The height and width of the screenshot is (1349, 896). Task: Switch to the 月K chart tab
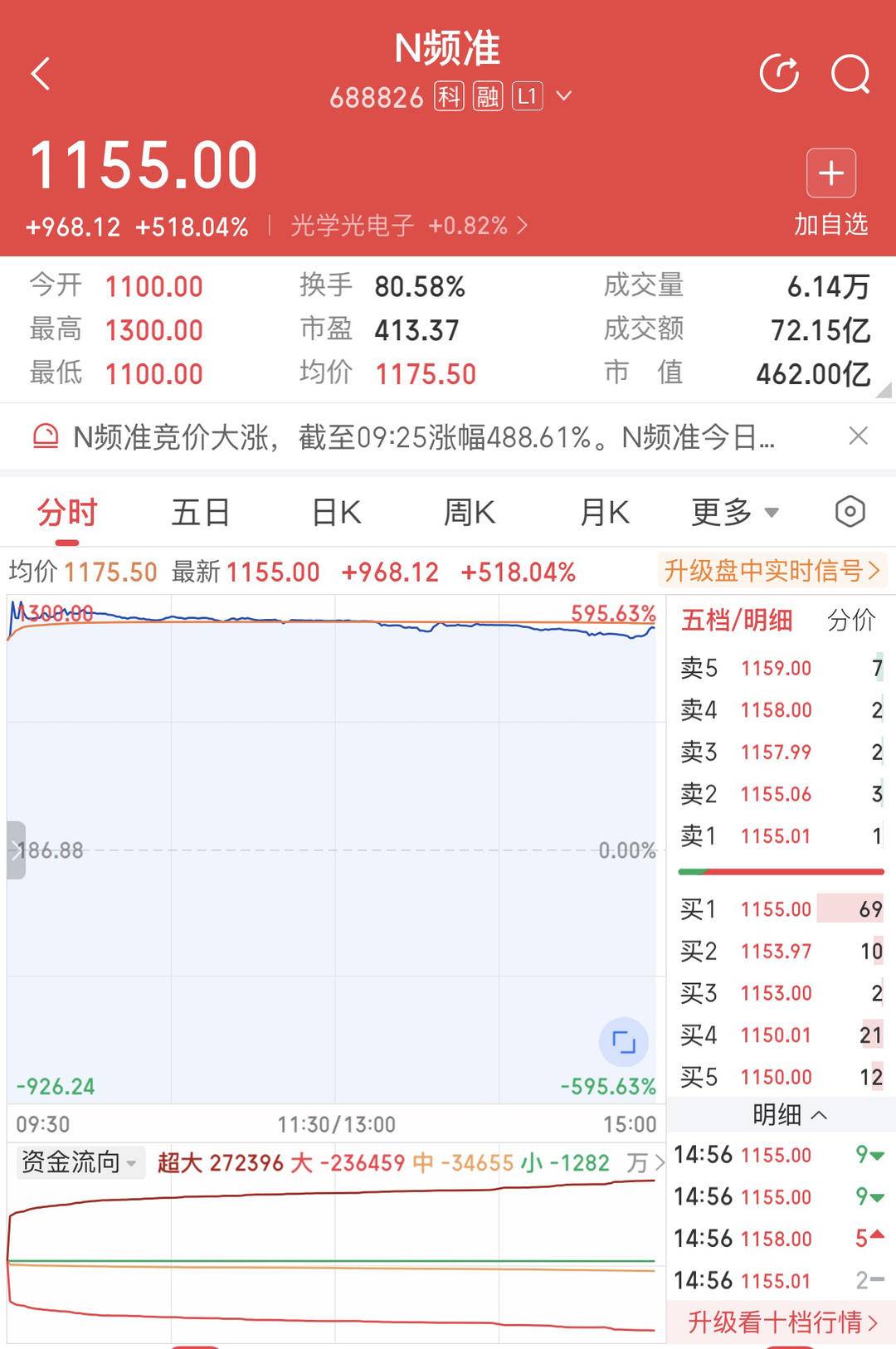(605, 513)
